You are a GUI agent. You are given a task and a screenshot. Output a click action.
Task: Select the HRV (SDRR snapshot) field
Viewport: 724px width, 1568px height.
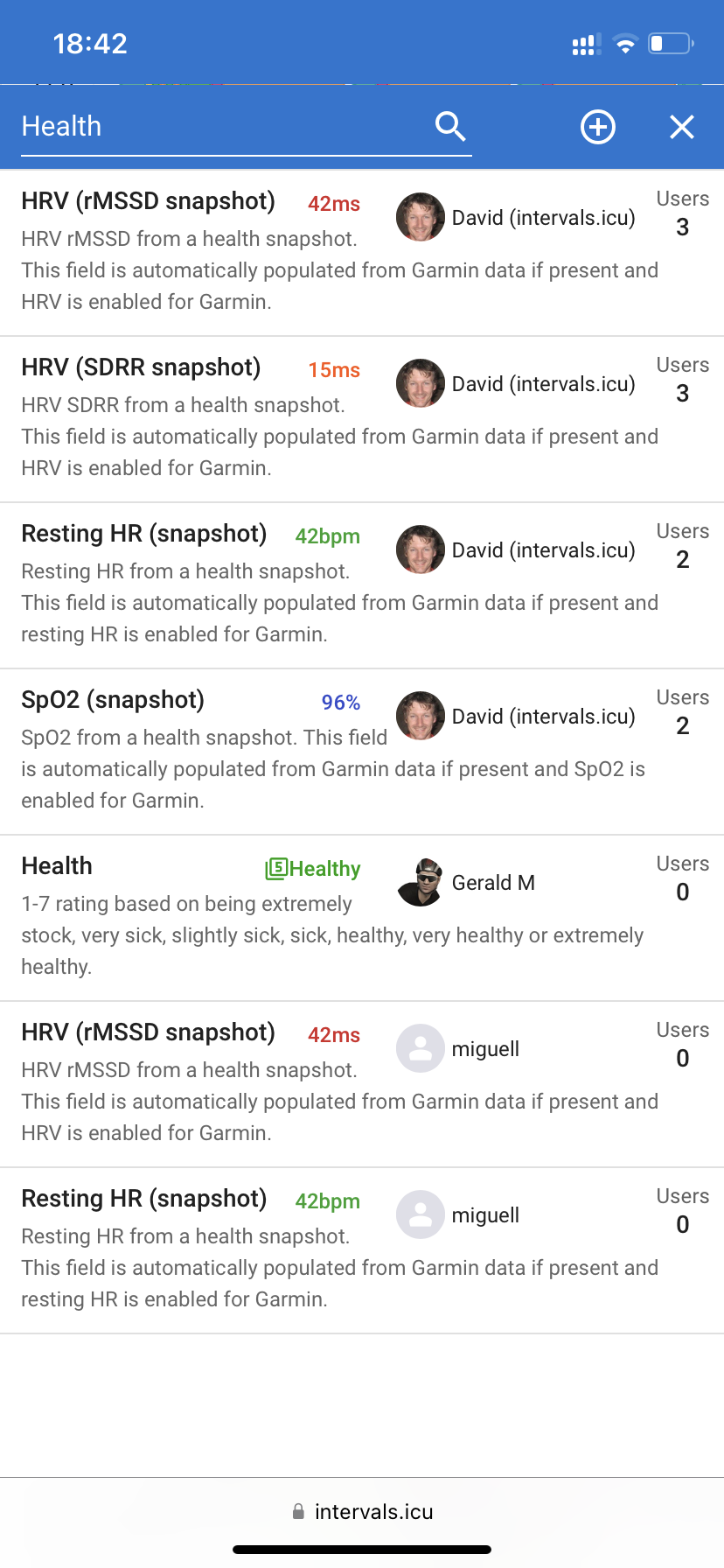[362, 419]
